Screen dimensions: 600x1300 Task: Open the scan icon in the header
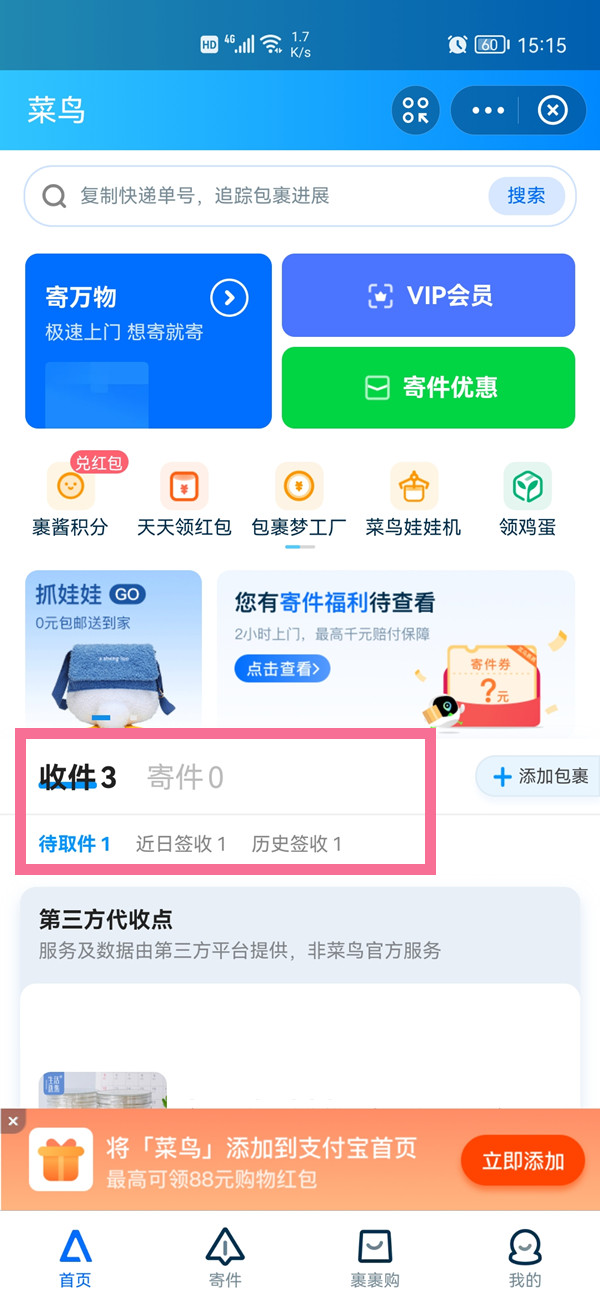(x=415, y=110)
